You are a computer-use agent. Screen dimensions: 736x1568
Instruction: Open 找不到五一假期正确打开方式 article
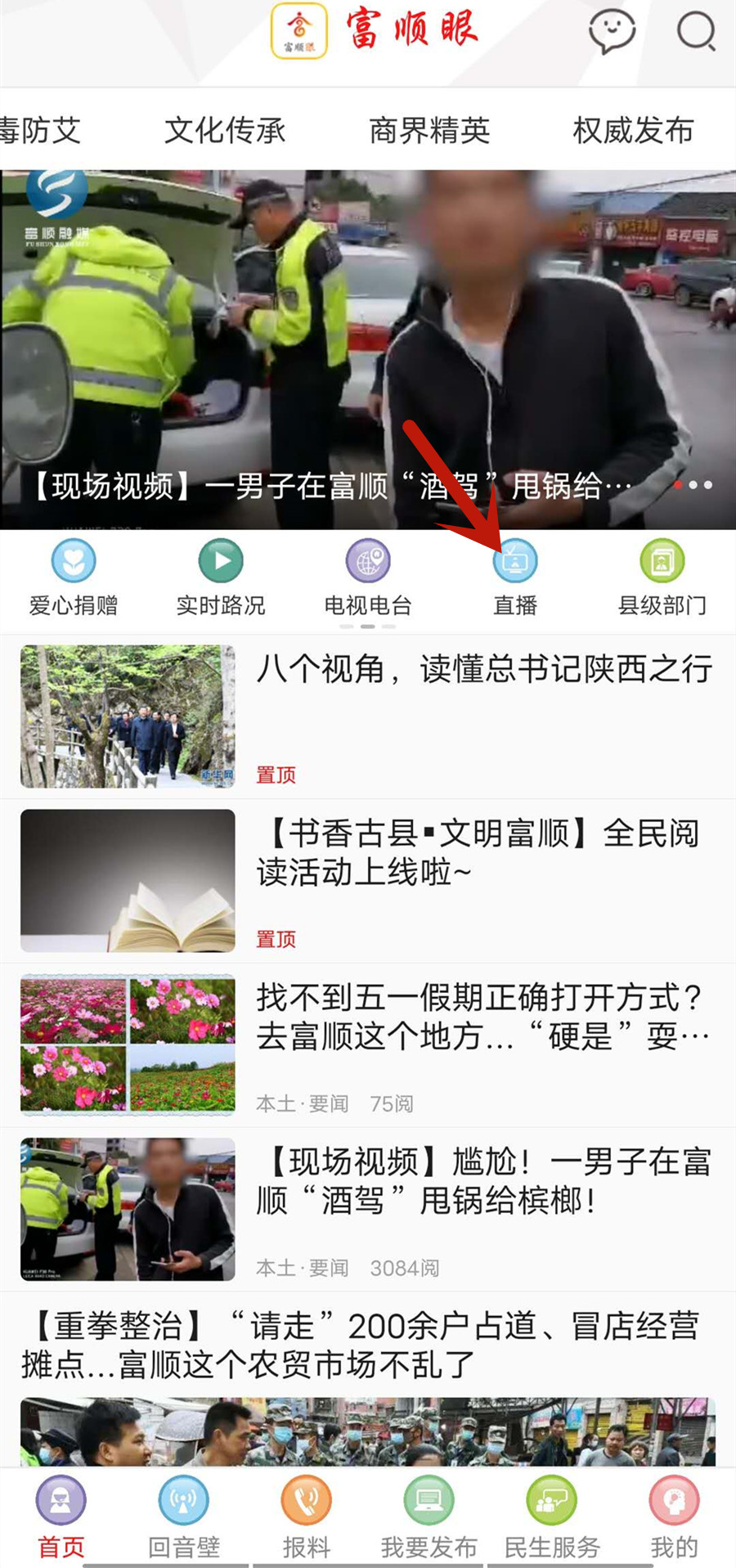coord(482,1018)
